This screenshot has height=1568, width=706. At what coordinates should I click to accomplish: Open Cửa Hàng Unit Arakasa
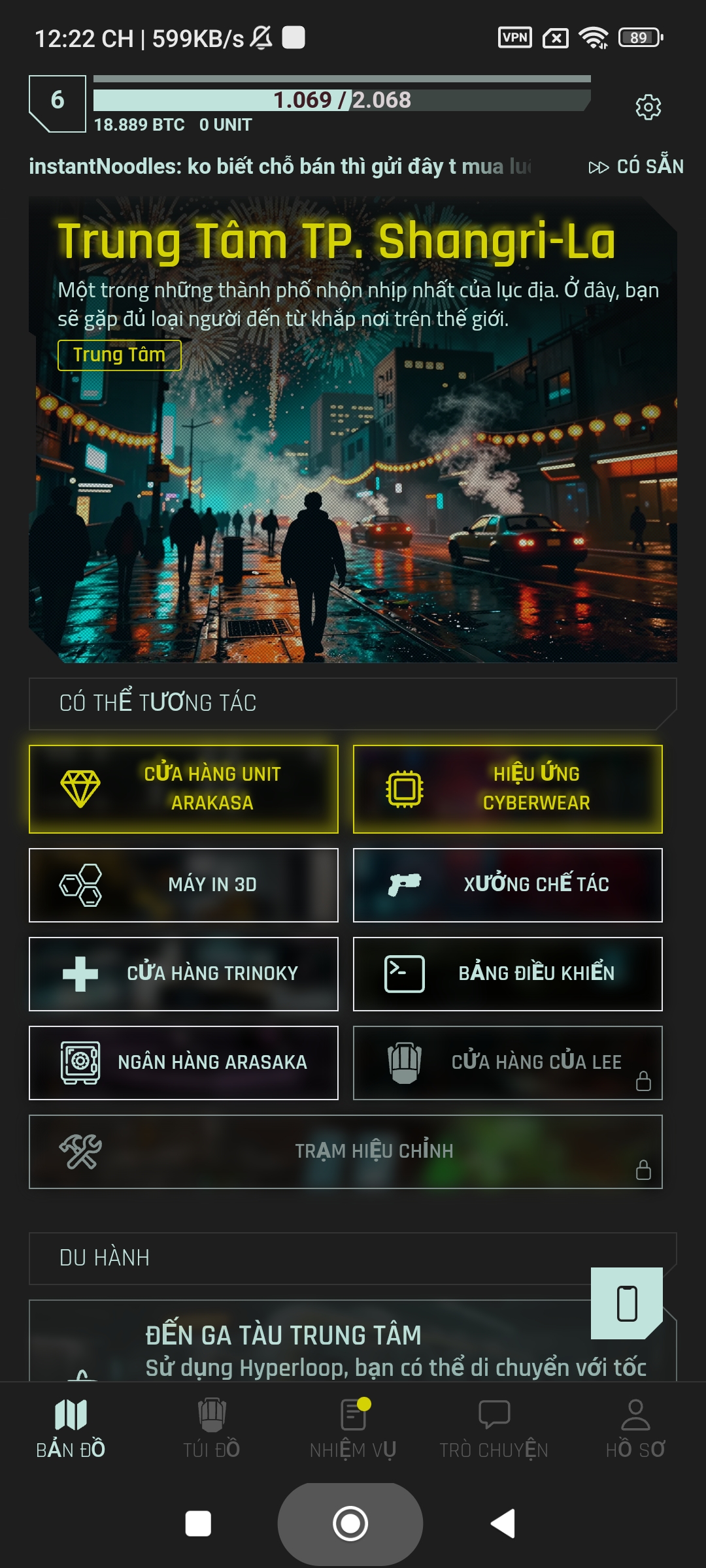pos(184,789)
